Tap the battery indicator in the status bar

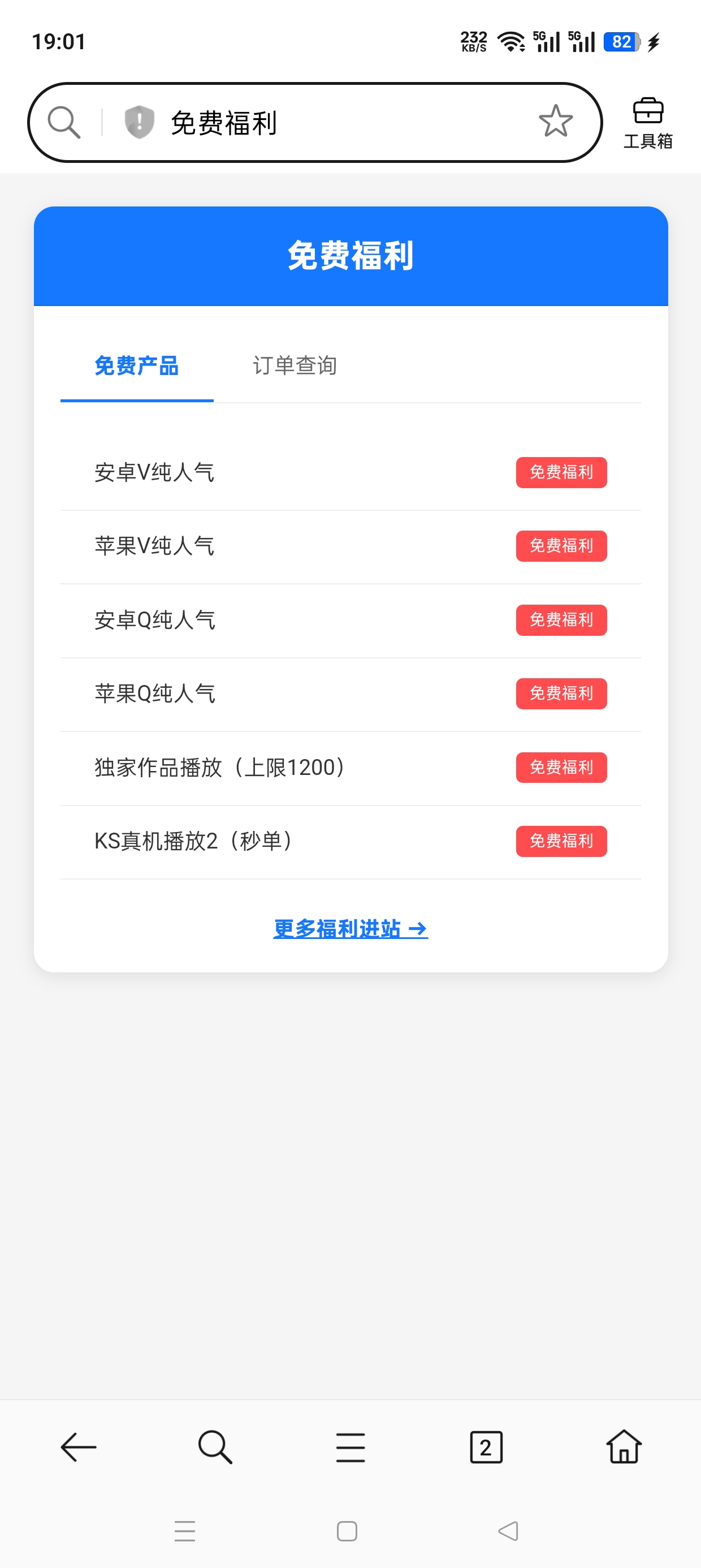coord(620,41)
